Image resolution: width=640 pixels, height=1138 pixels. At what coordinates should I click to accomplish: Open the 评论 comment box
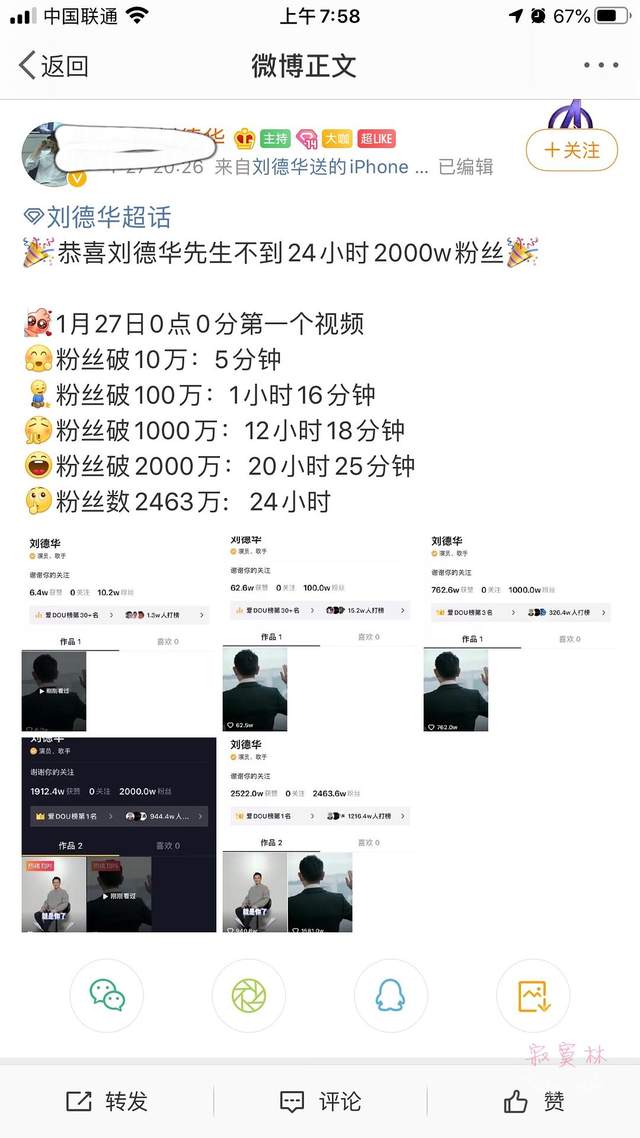coord(320,1101)
